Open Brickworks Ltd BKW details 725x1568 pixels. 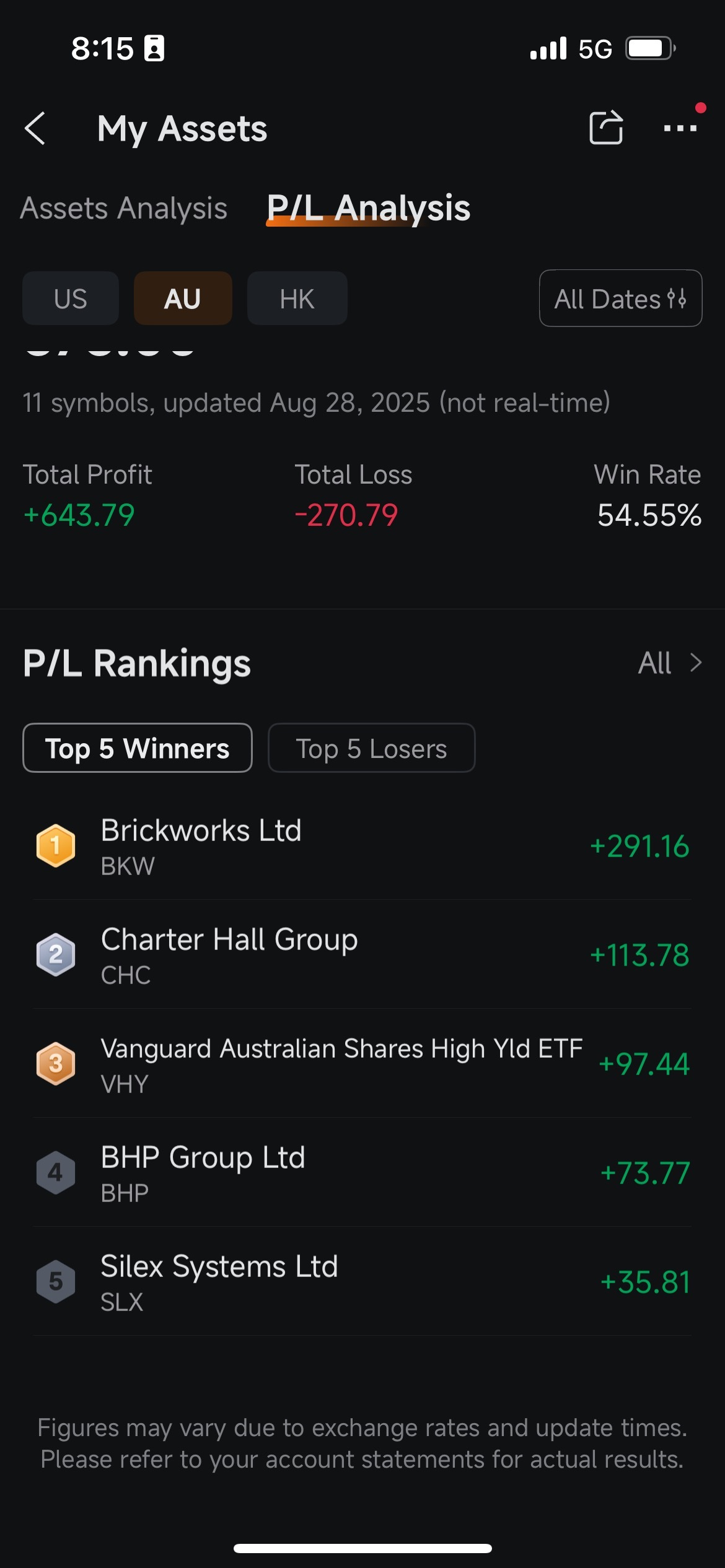362,846
